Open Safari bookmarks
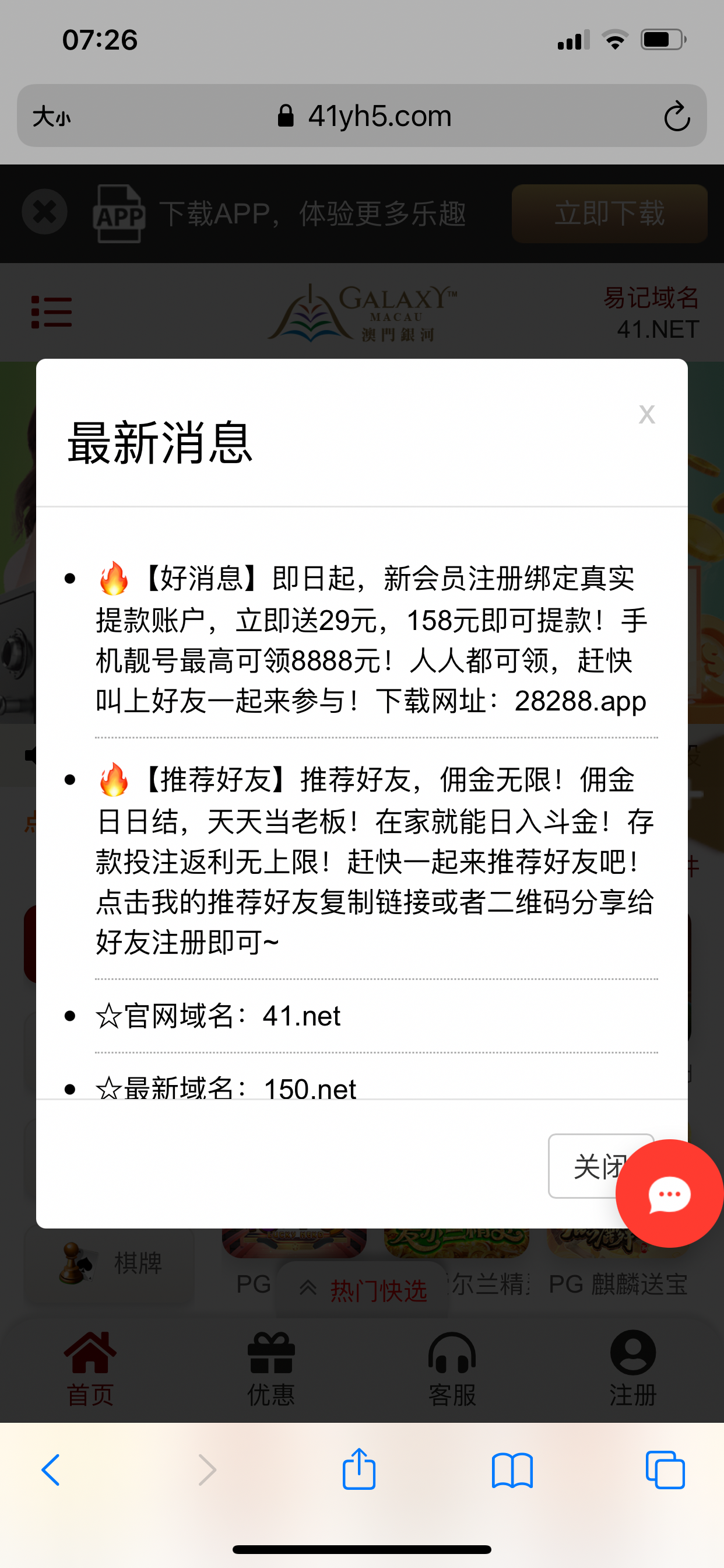724x1568 pixels. (x=512, y=1470)
